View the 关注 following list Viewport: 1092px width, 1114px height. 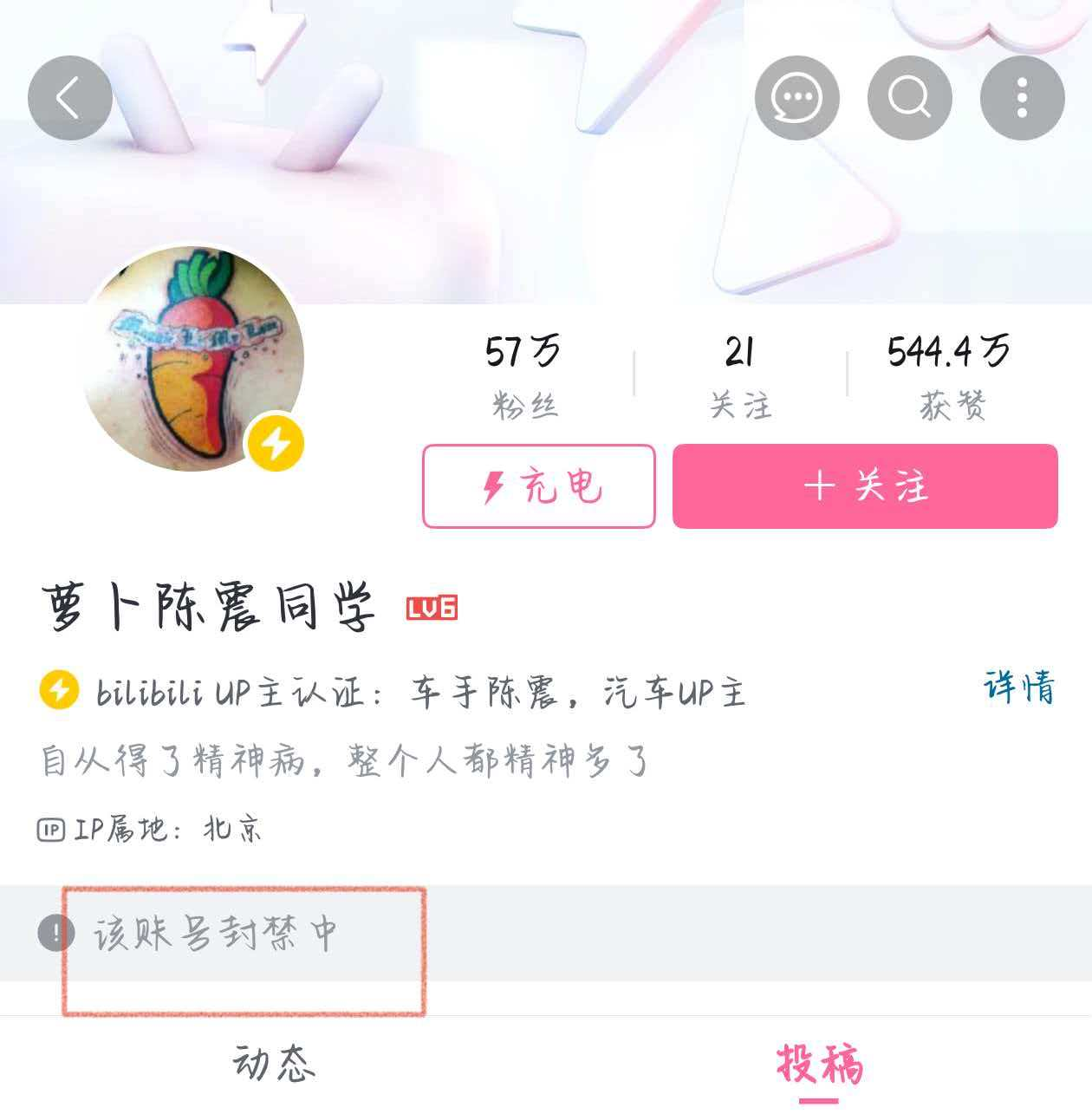(x=740, y=375)
